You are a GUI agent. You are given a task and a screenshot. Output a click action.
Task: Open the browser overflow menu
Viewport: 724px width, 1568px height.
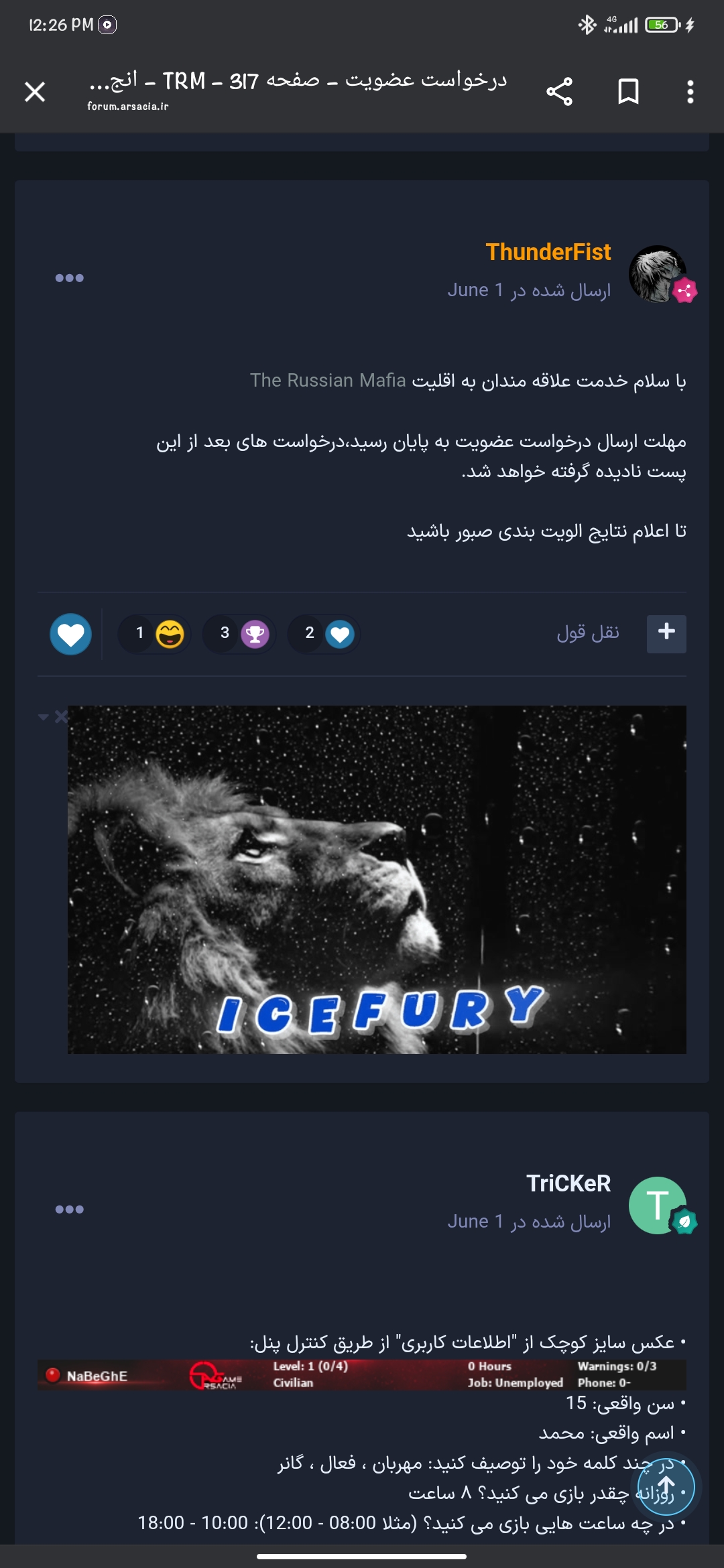[x=690, y=92]
